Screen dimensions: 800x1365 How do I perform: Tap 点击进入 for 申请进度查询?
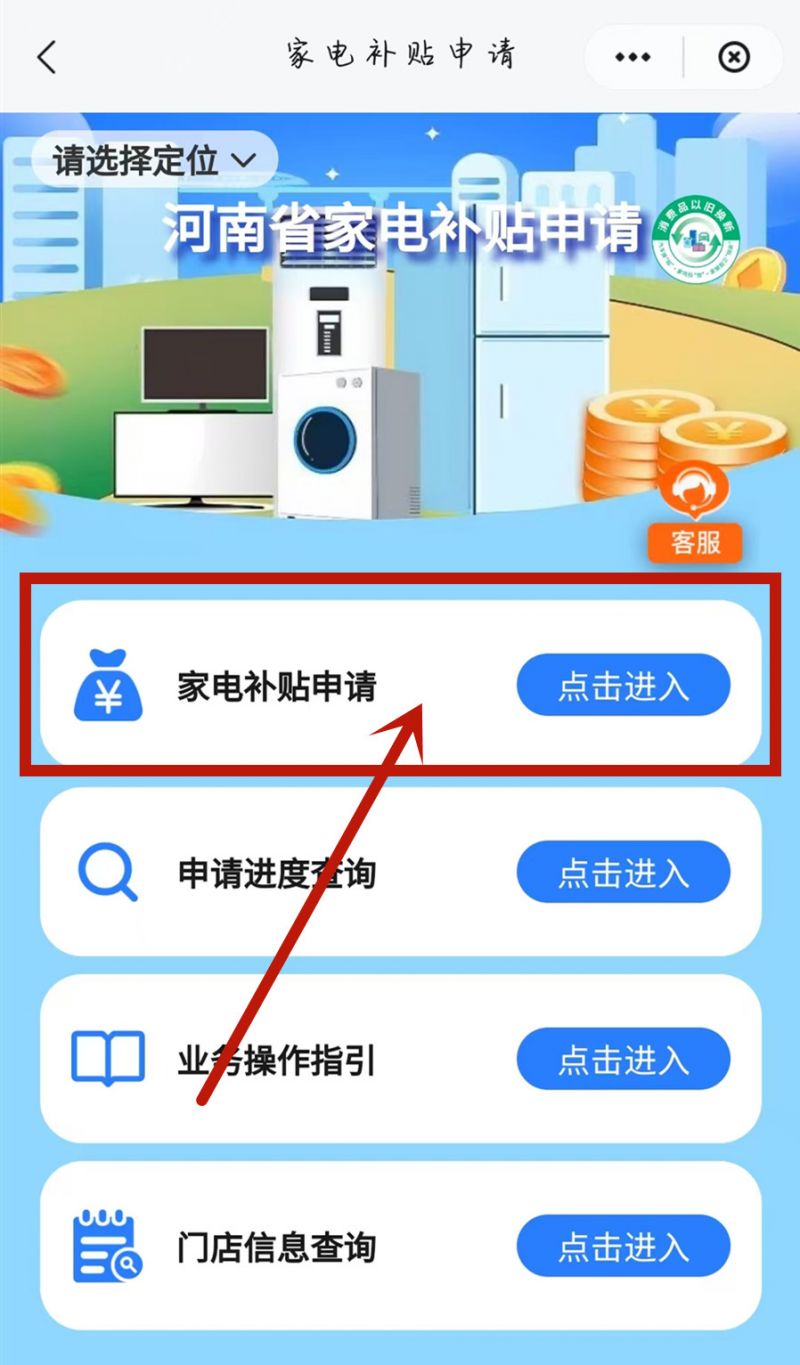[623, 873]
